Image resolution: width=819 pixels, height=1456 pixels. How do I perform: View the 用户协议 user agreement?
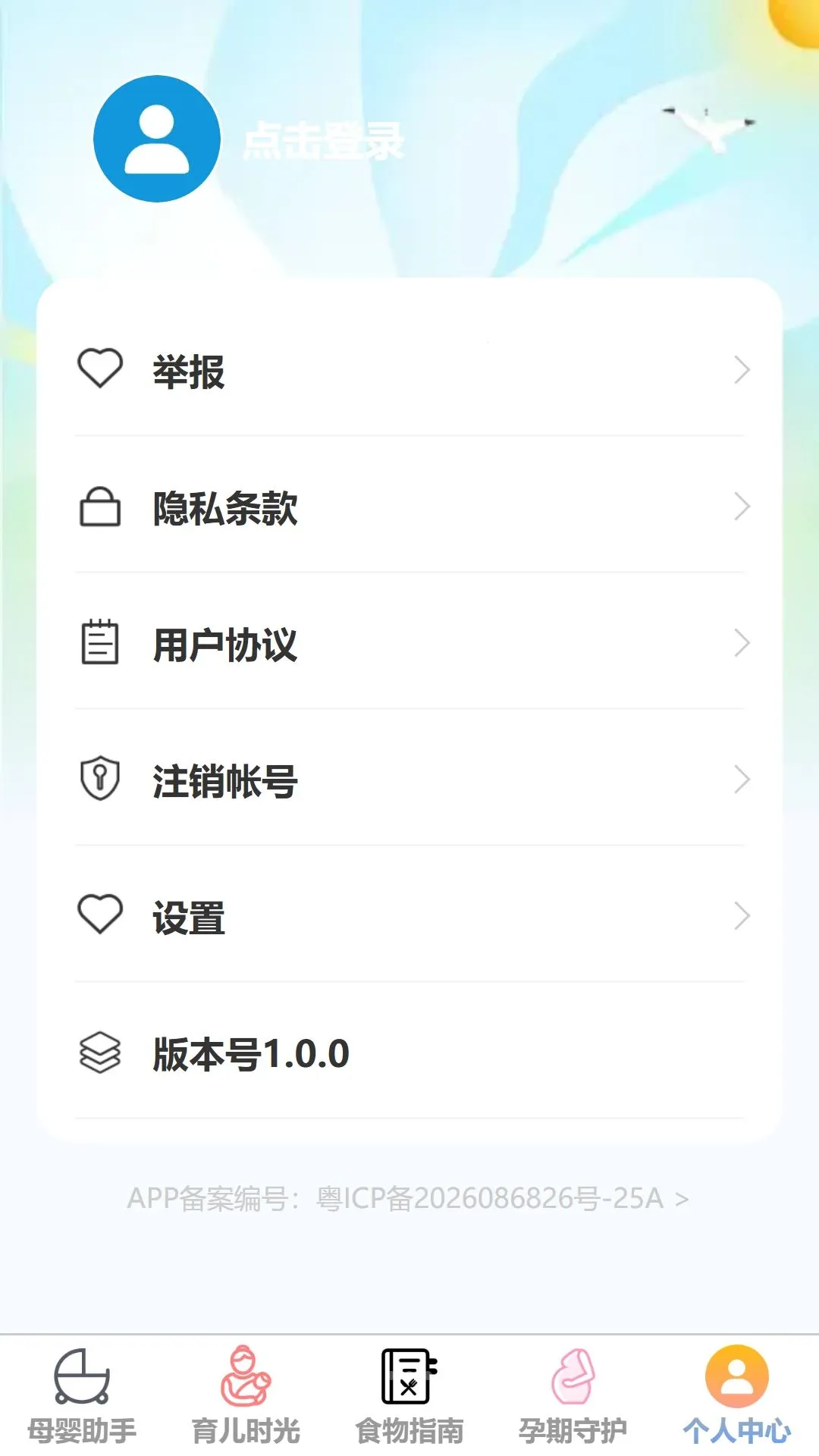(409, 643)
